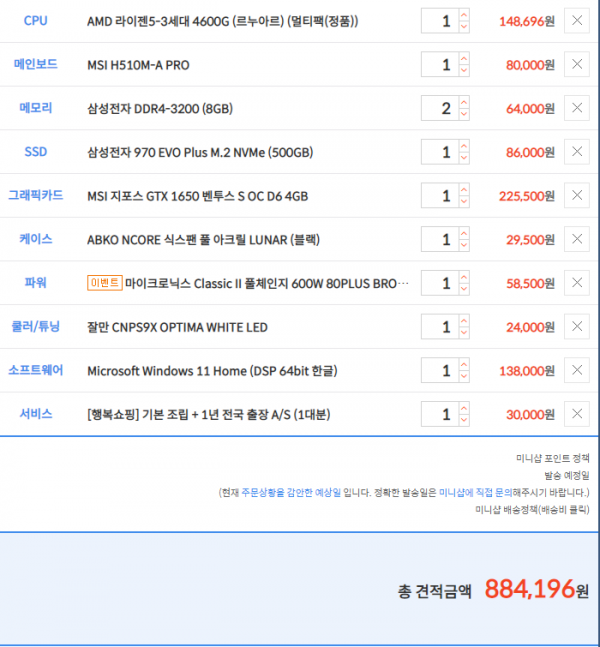
Task: Decrease quantity of the Windows 11 Home item
Action: pos(464,377)
